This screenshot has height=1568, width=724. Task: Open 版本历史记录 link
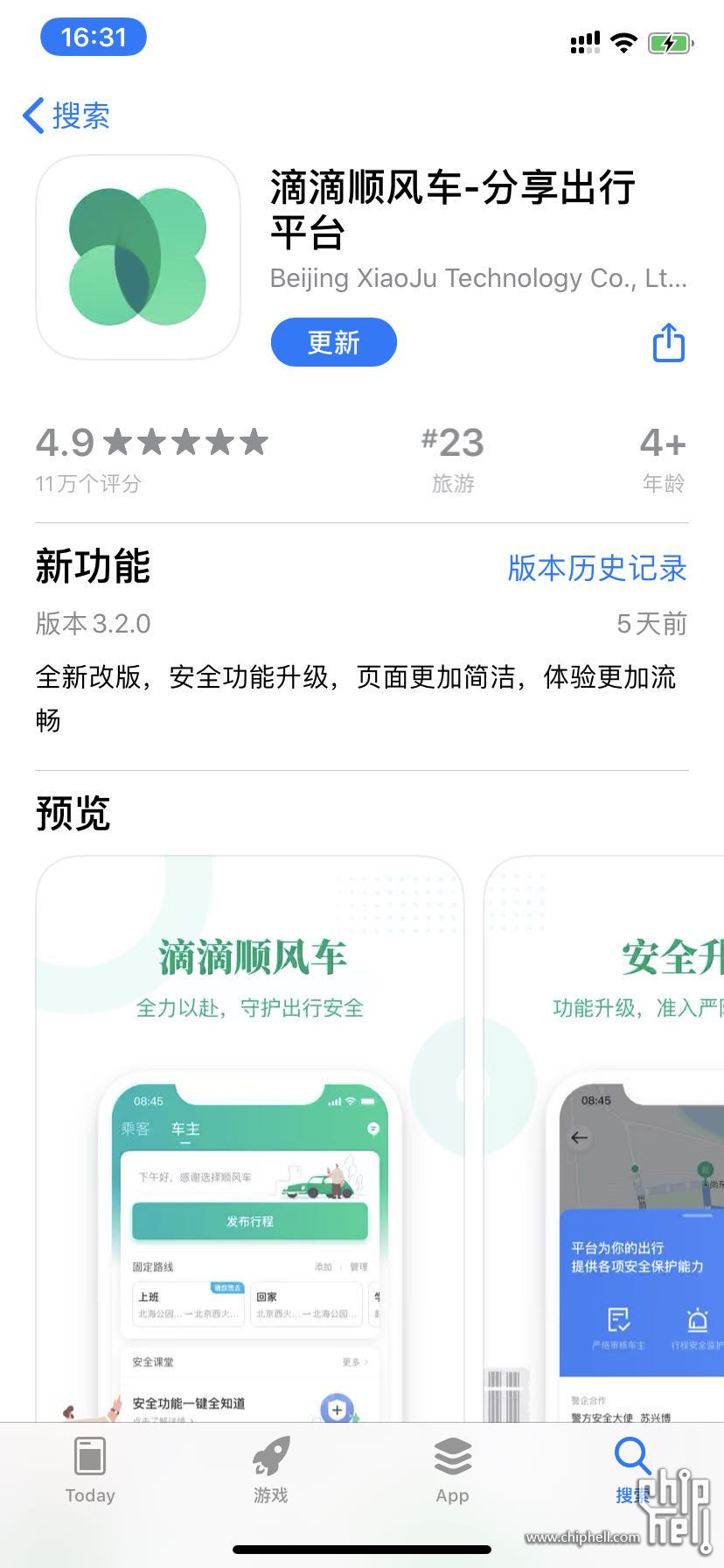pos(596,568)
